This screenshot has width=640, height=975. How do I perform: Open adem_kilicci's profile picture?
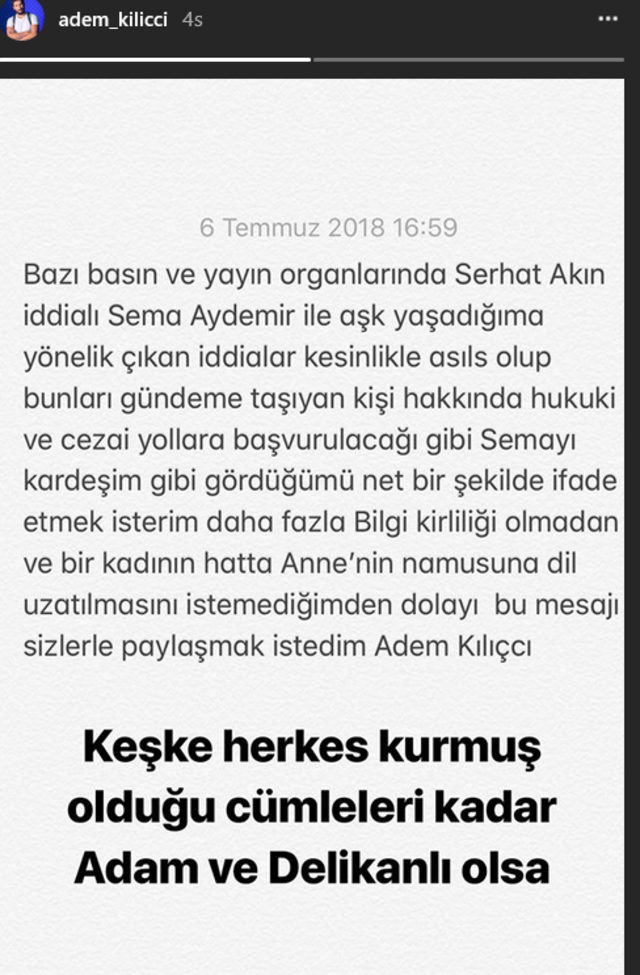pos(21,20)
